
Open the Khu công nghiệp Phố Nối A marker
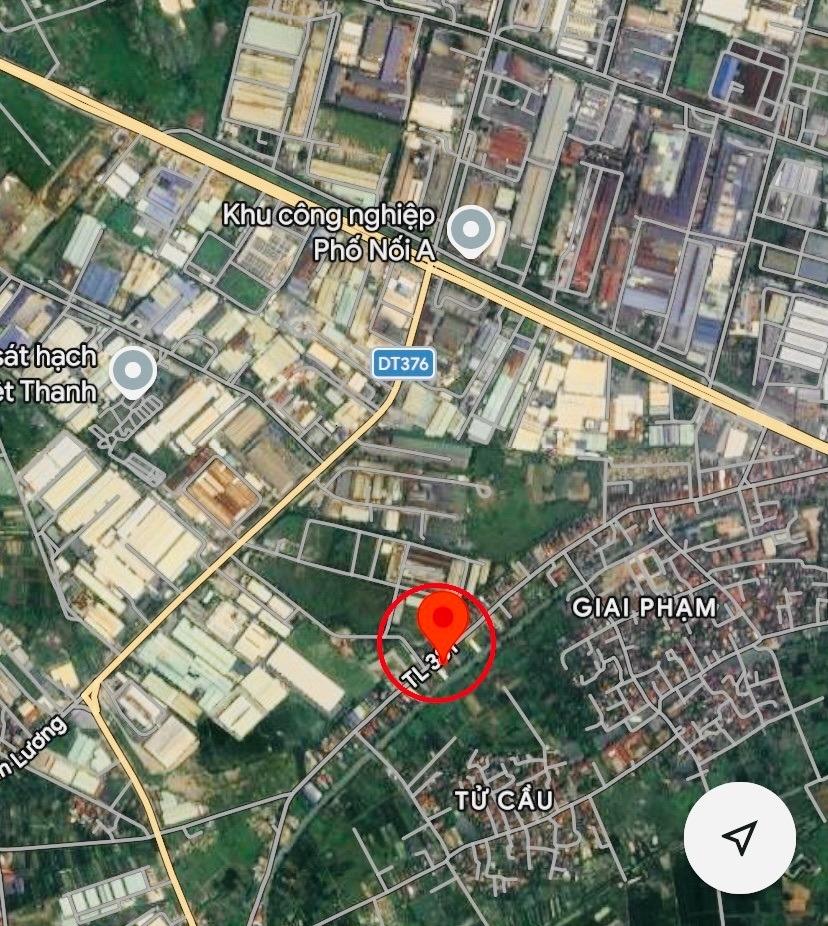470,232
